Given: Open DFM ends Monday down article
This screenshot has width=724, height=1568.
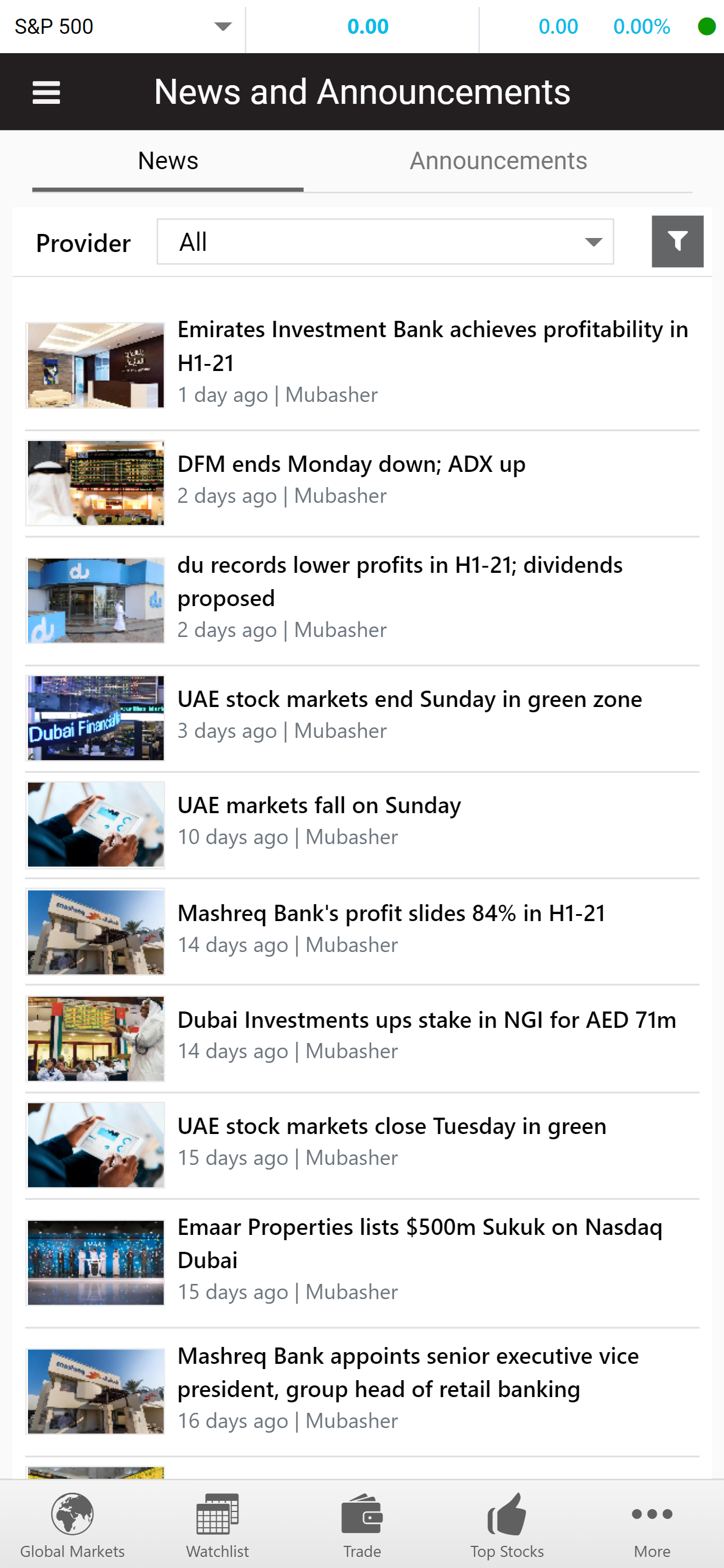Looking at the screenshot, I should tap(362, 482).
